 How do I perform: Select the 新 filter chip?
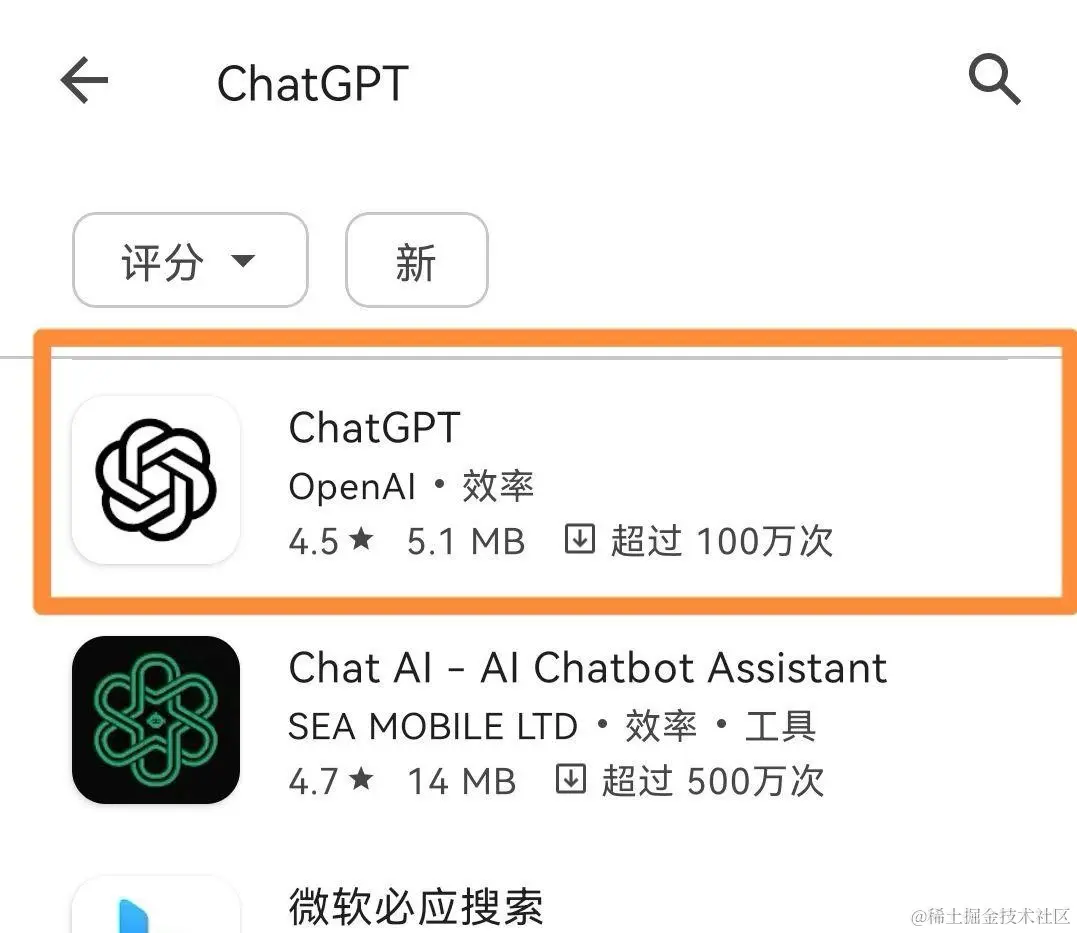(416, 261)
